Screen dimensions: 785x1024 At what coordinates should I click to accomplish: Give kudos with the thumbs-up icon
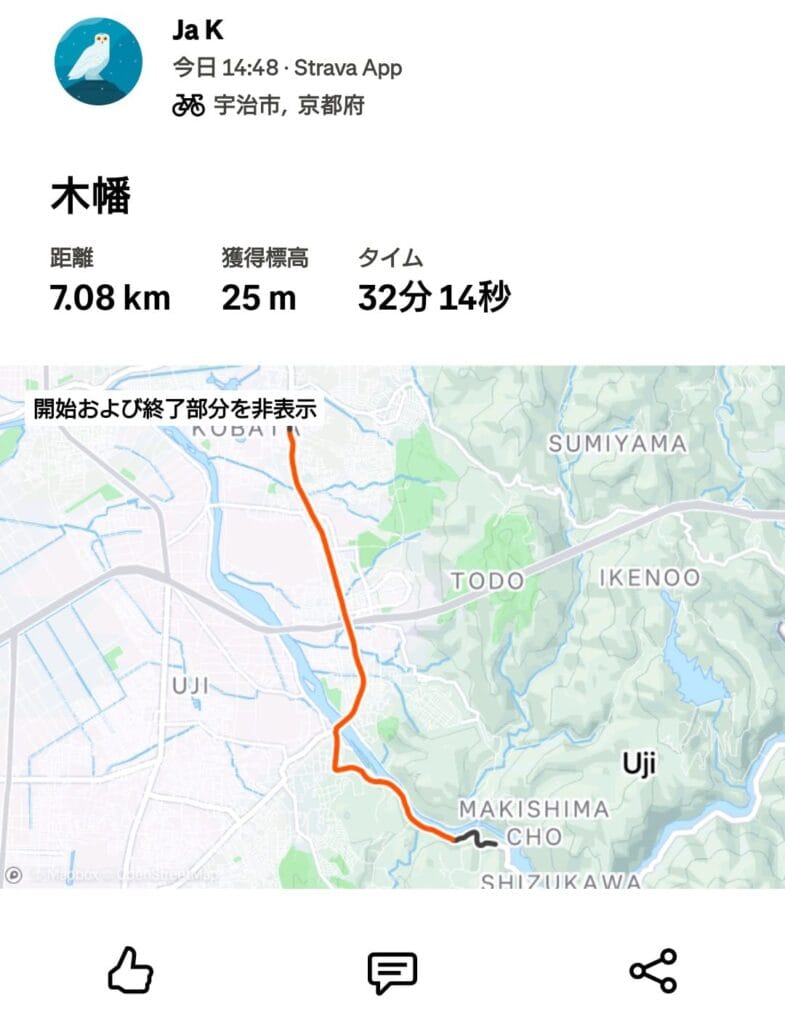click(x=131, y=970)
